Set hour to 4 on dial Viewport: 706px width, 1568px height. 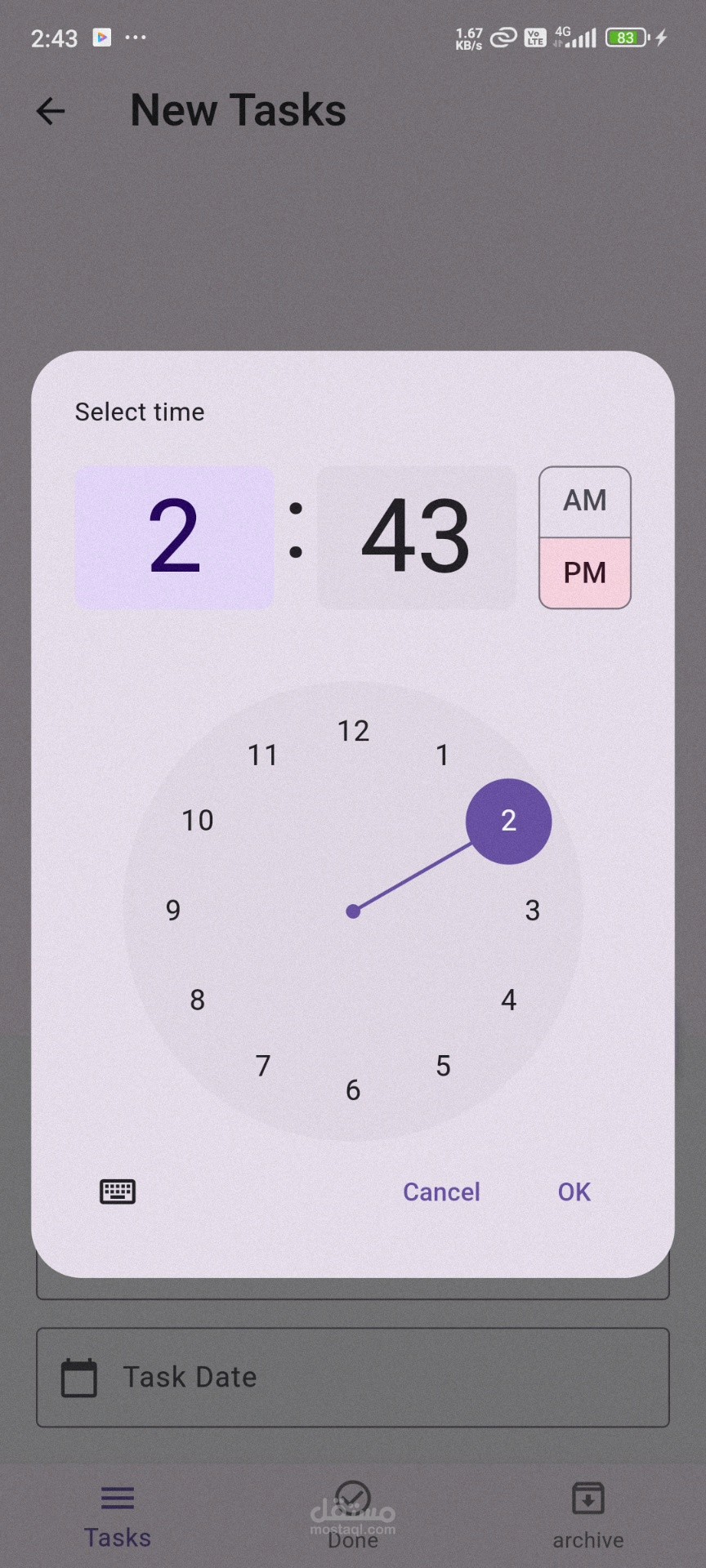[508, 1000]
